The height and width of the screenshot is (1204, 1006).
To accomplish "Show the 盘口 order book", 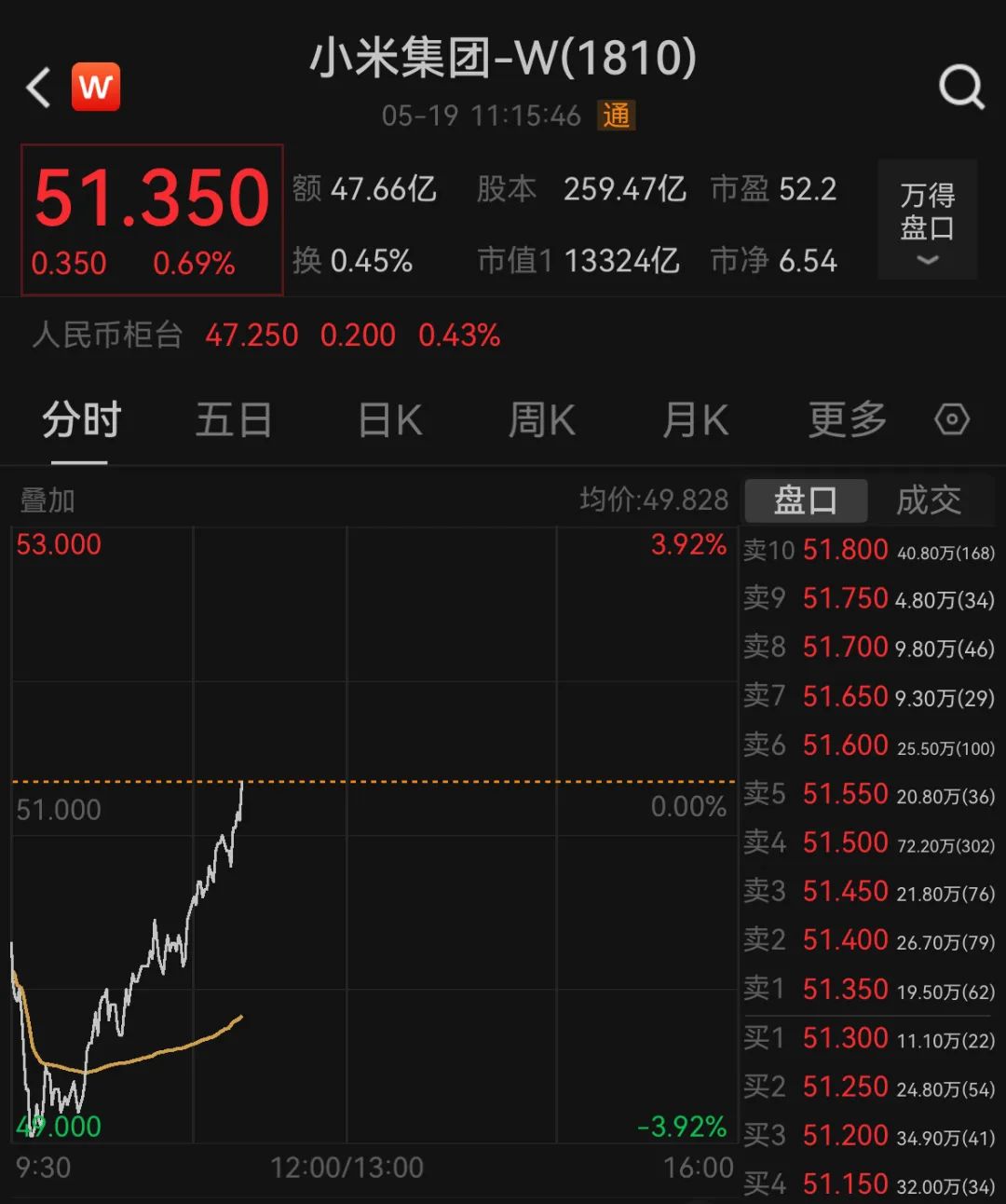I will [806, 500].
